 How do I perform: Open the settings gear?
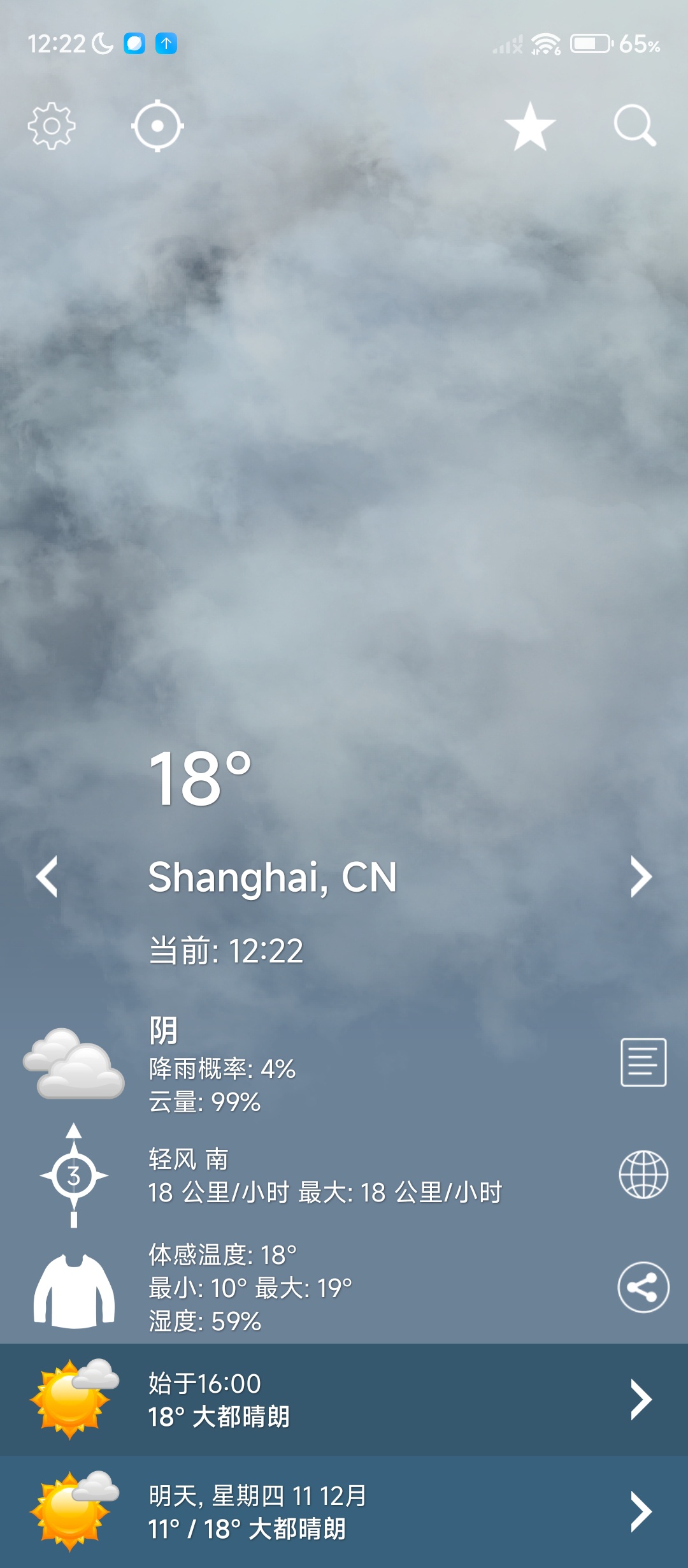pyautogui.click(x=52, y=126)
